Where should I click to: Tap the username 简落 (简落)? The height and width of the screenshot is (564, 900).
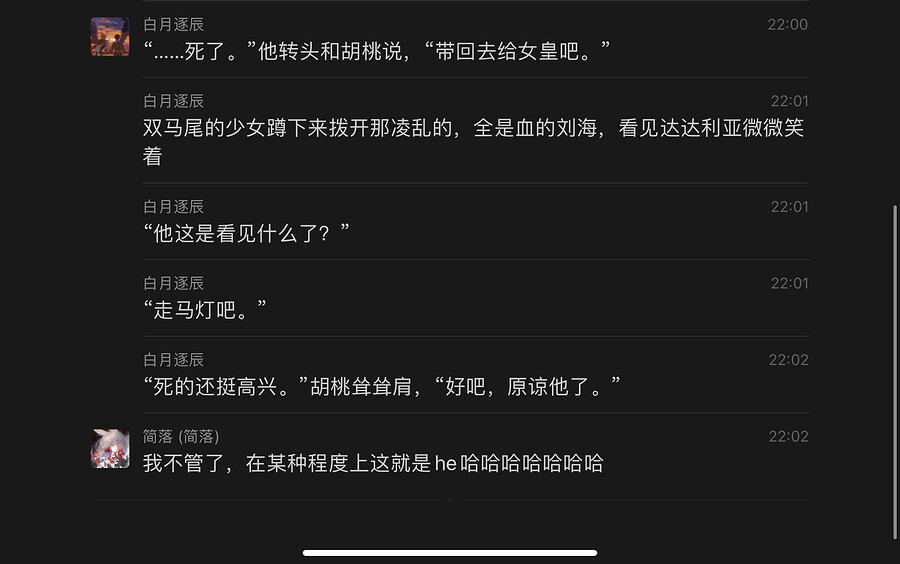coord(181,436)
